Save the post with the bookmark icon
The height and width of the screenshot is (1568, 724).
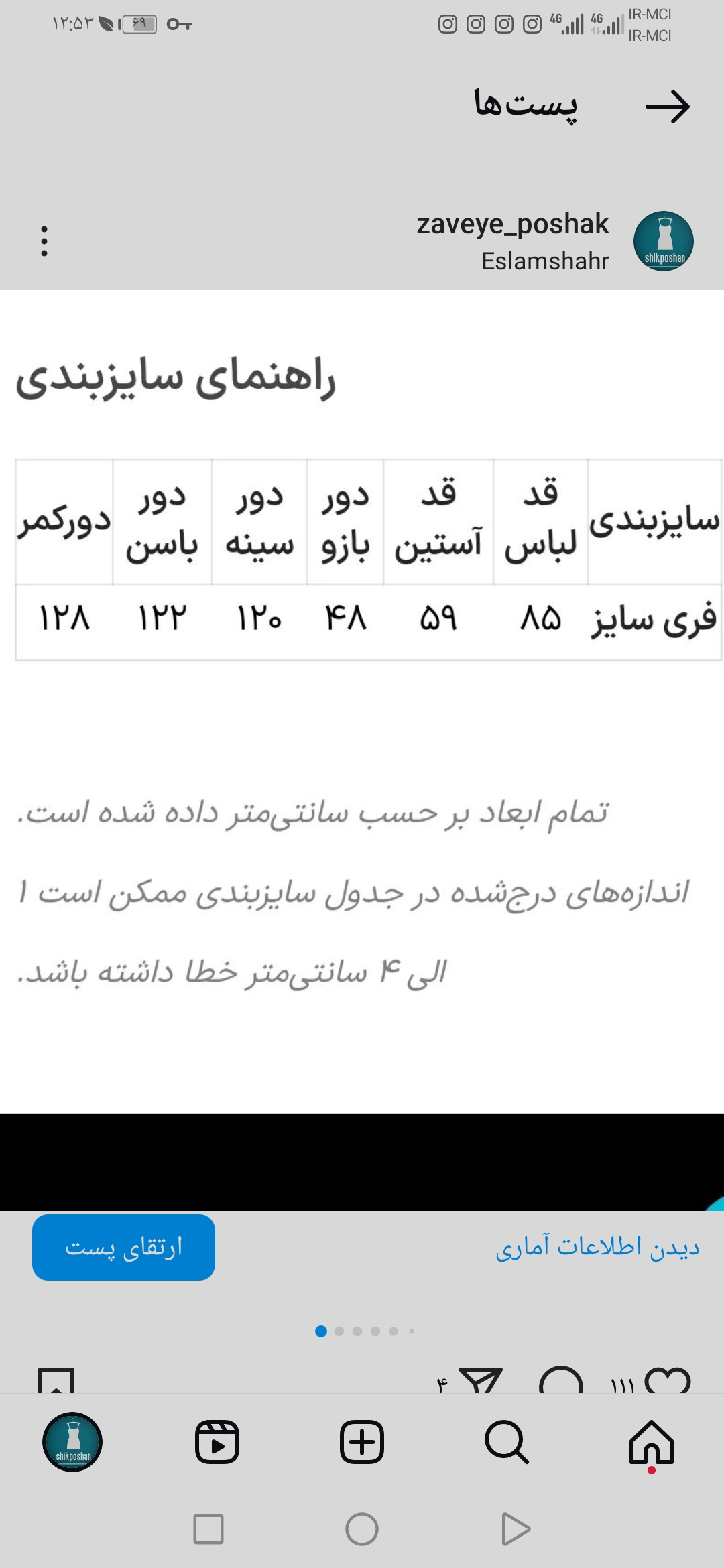click(x=56, y=1380)
